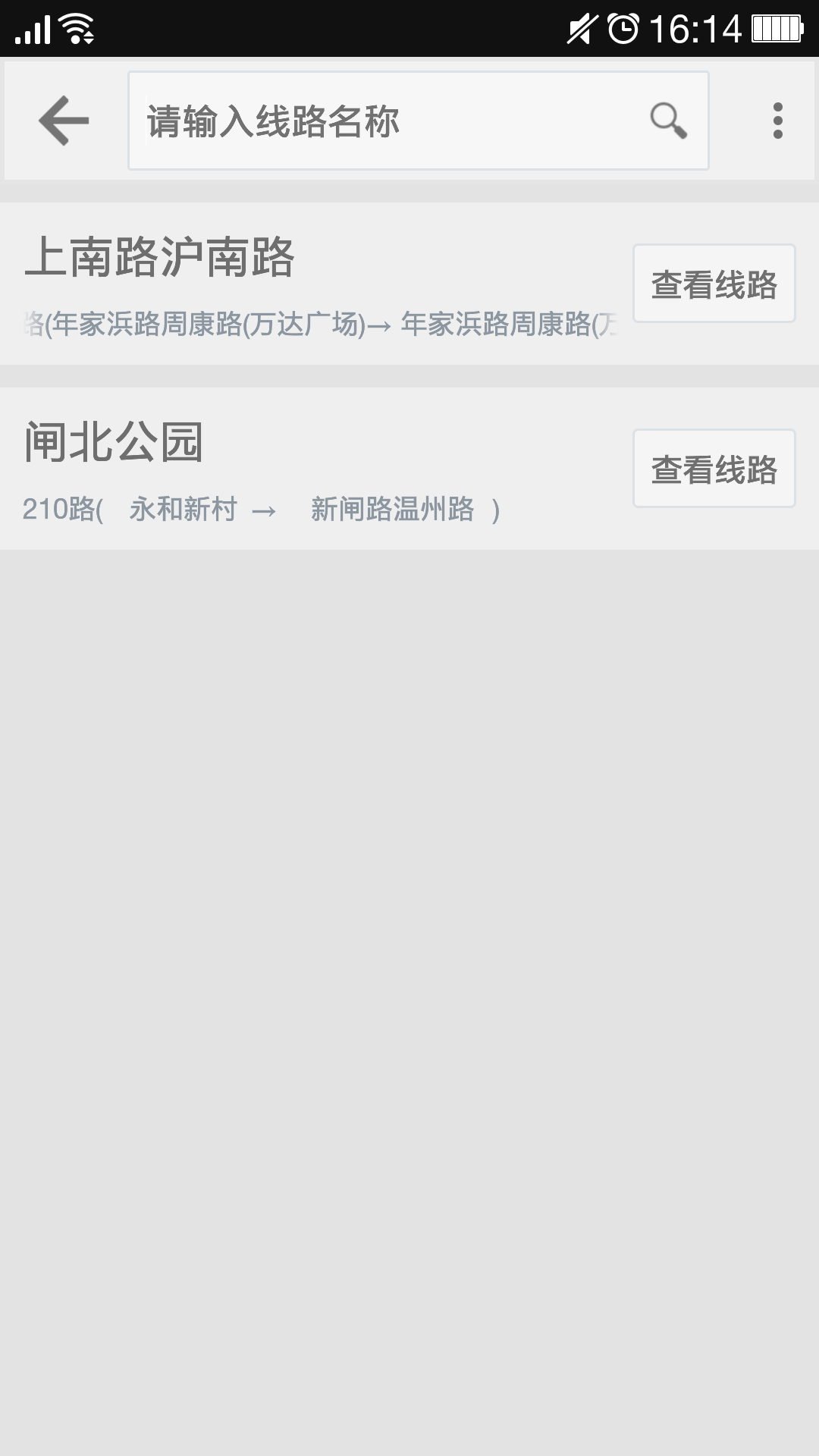This screenshot has height=1456, width=819.
Task: Tap the magnifier search icon
Action: coord(668,121)
